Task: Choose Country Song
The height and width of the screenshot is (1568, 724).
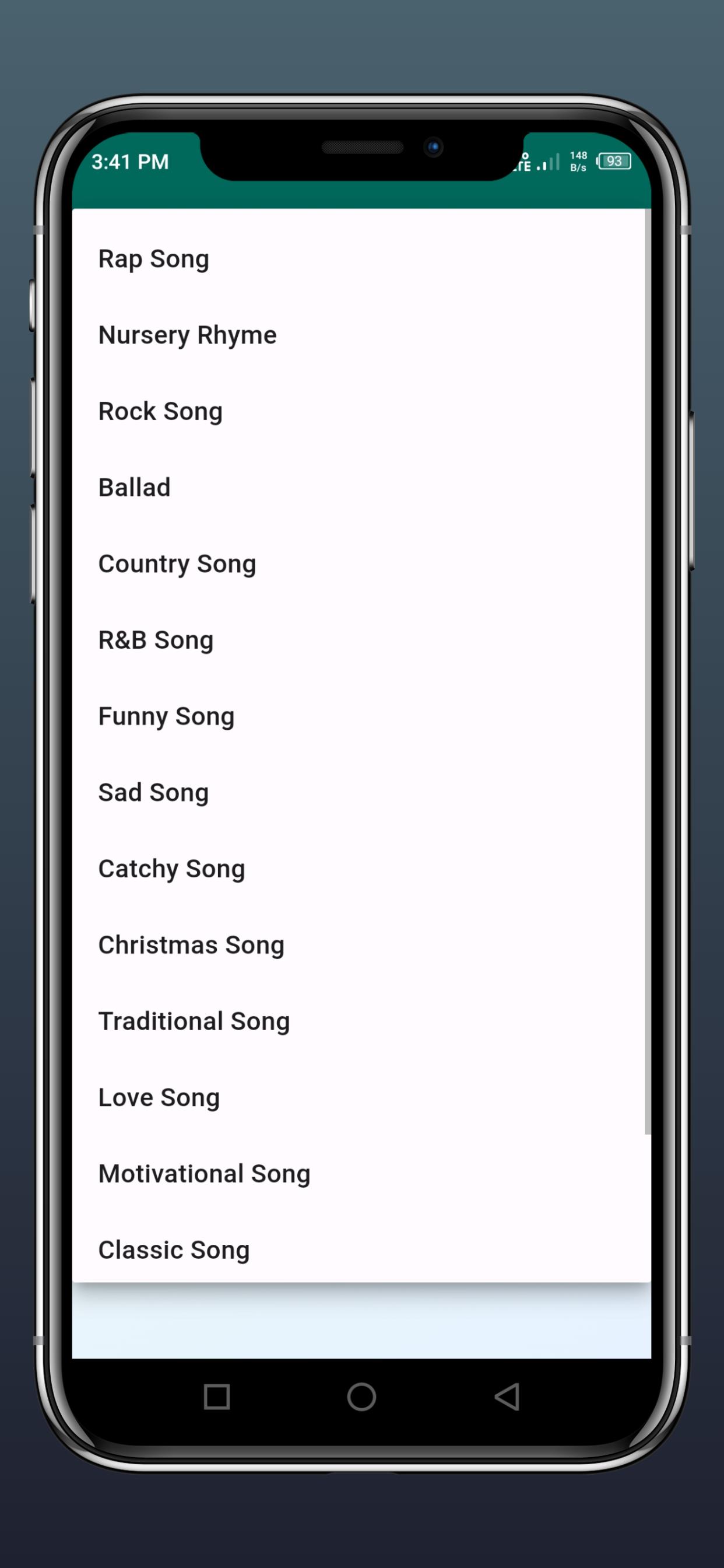Action: (x=361, y=564)
